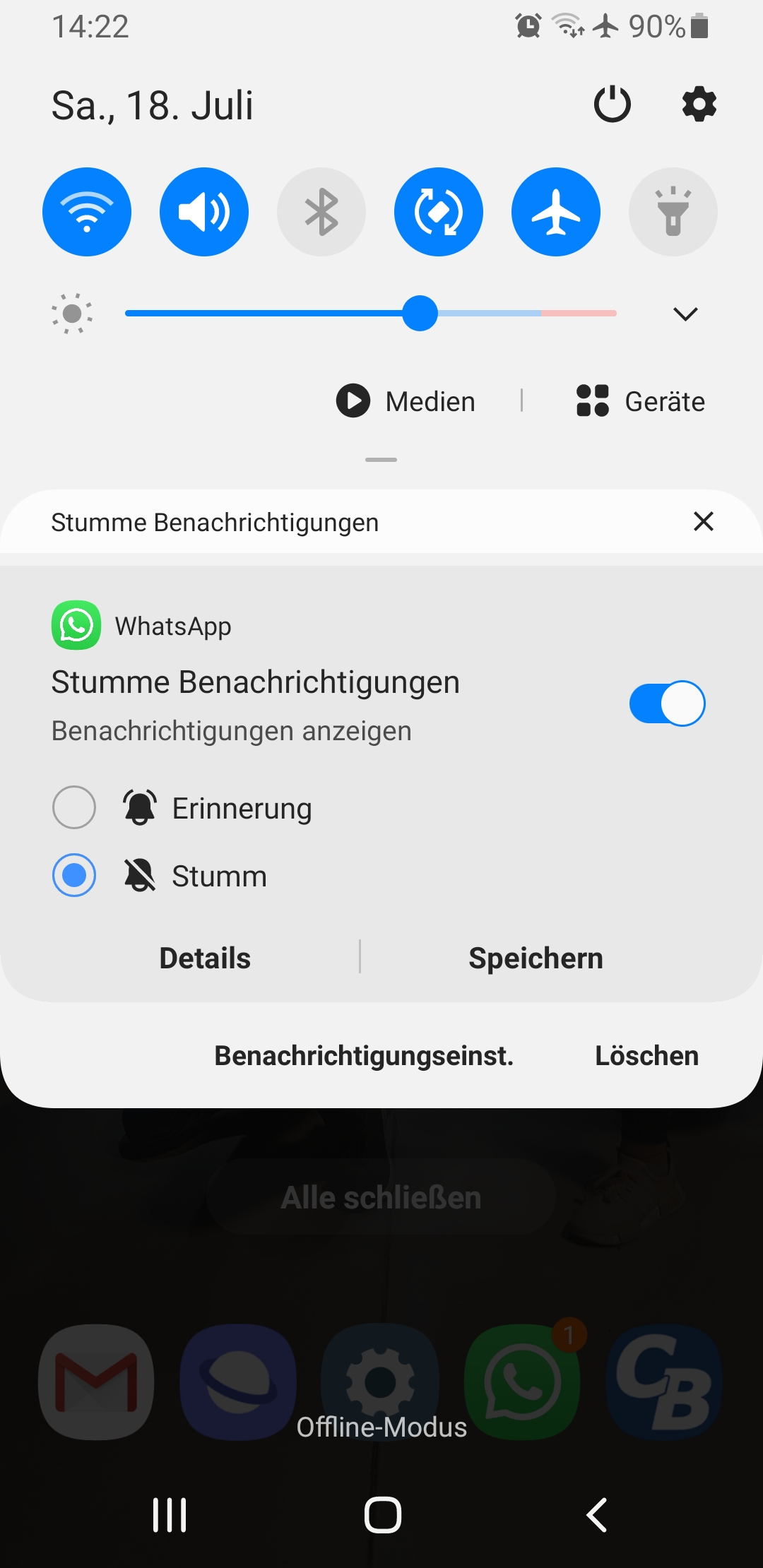
Task: Turn on the flashlight
Action: [673, 212]
